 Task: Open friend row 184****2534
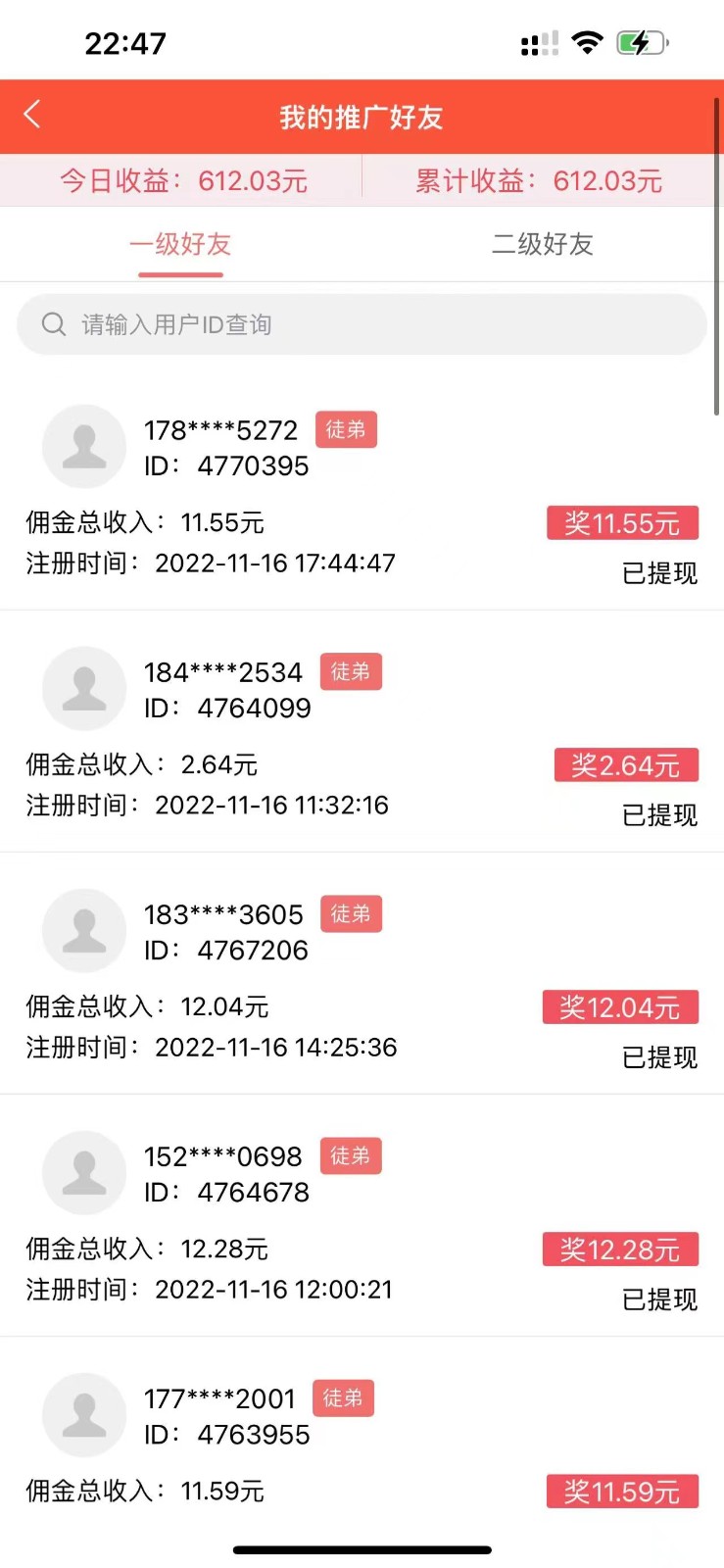pos(362,732)
